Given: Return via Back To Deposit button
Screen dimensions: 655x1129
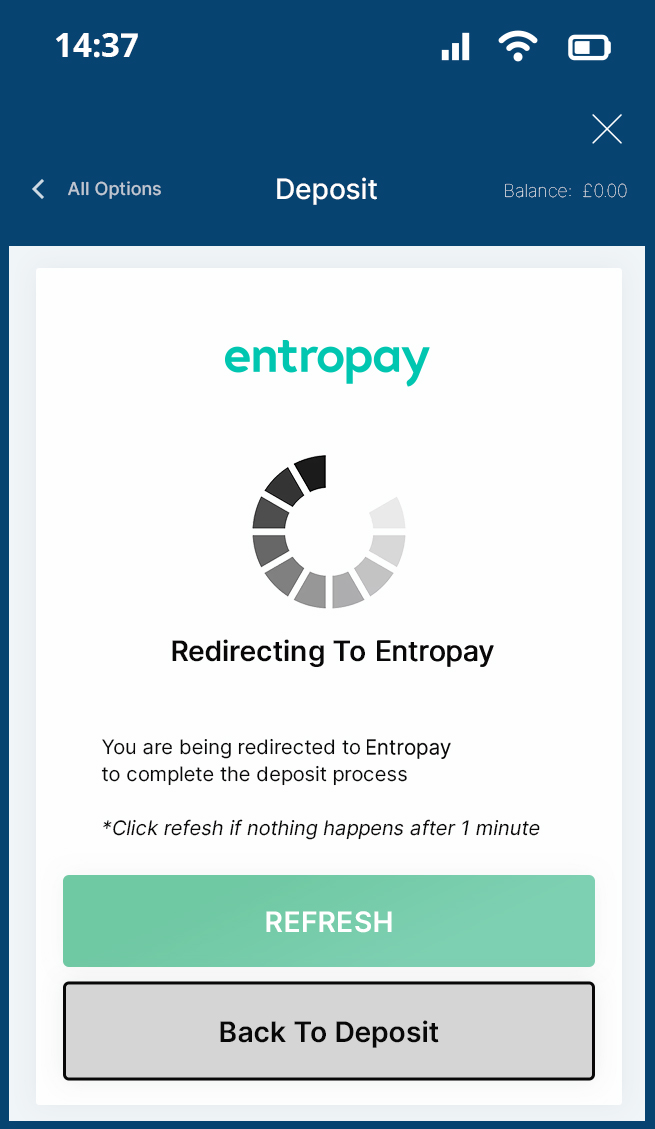Looking at the screenshot, I should (329, 1031).
